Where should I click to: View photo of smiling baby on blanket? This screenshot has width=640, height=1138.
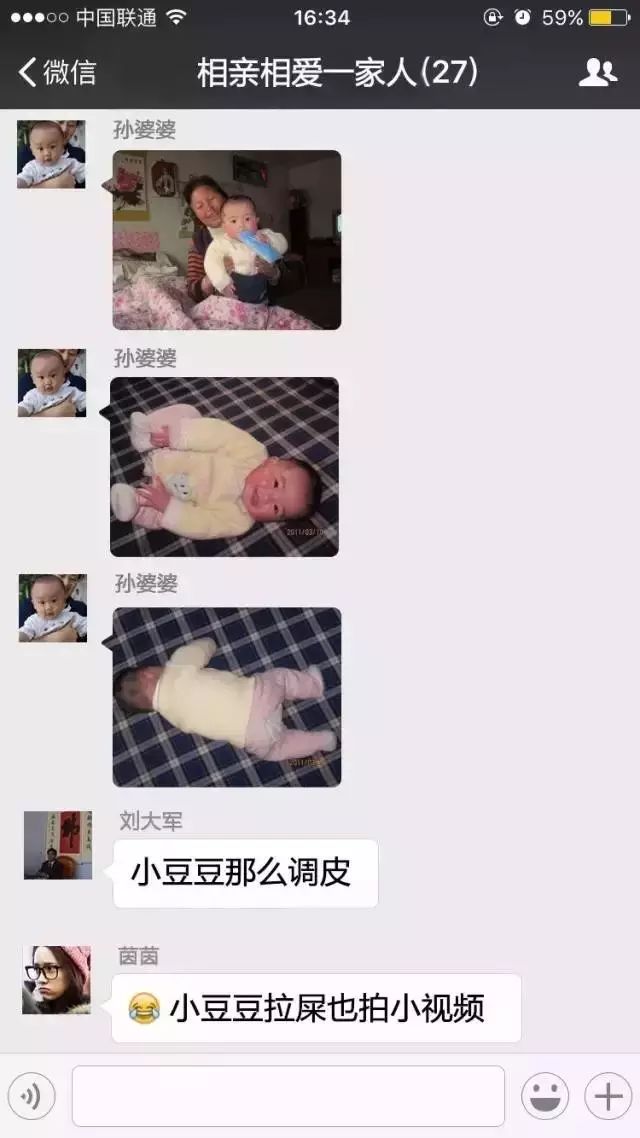pyautogui.click(x=224, y=467)
